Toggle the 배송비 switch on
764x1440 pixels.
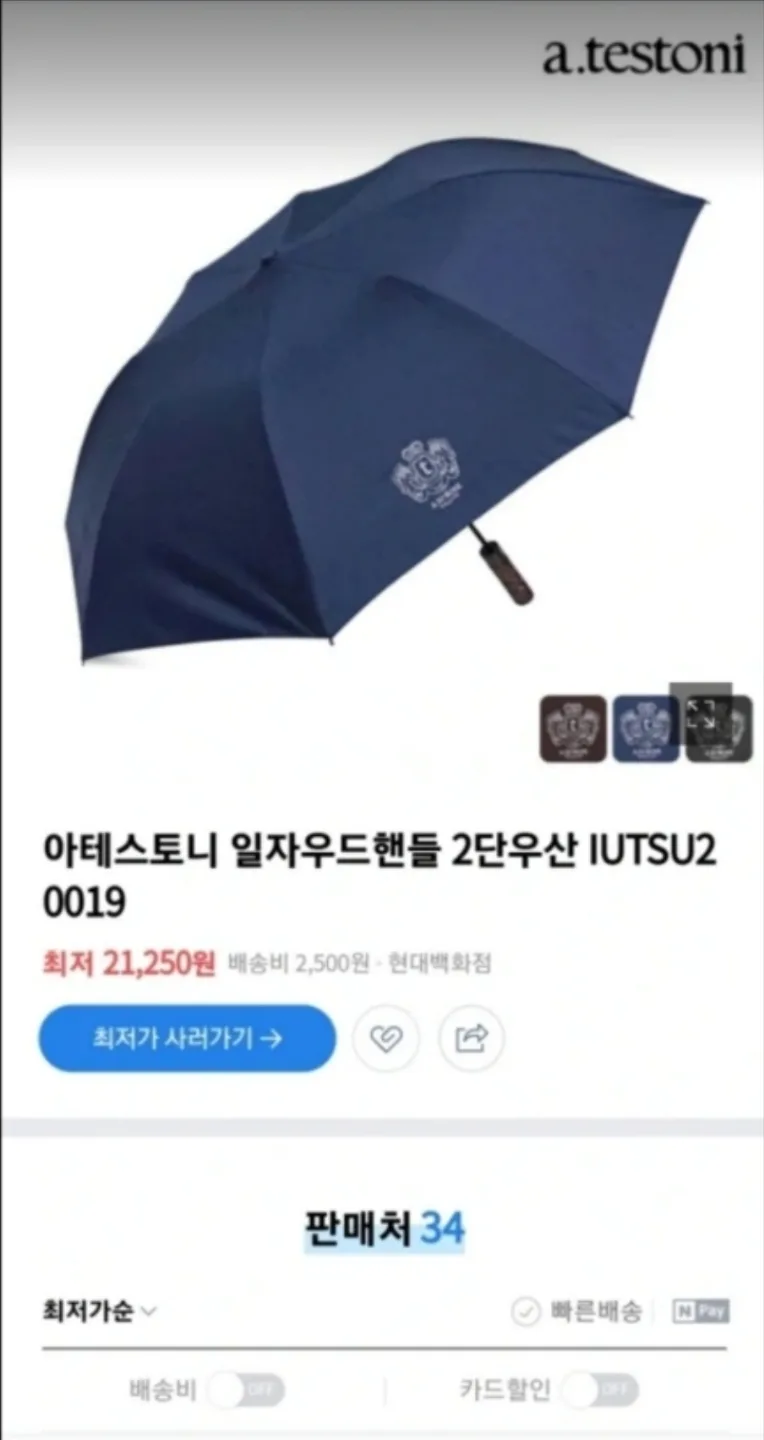[247, 1390]
